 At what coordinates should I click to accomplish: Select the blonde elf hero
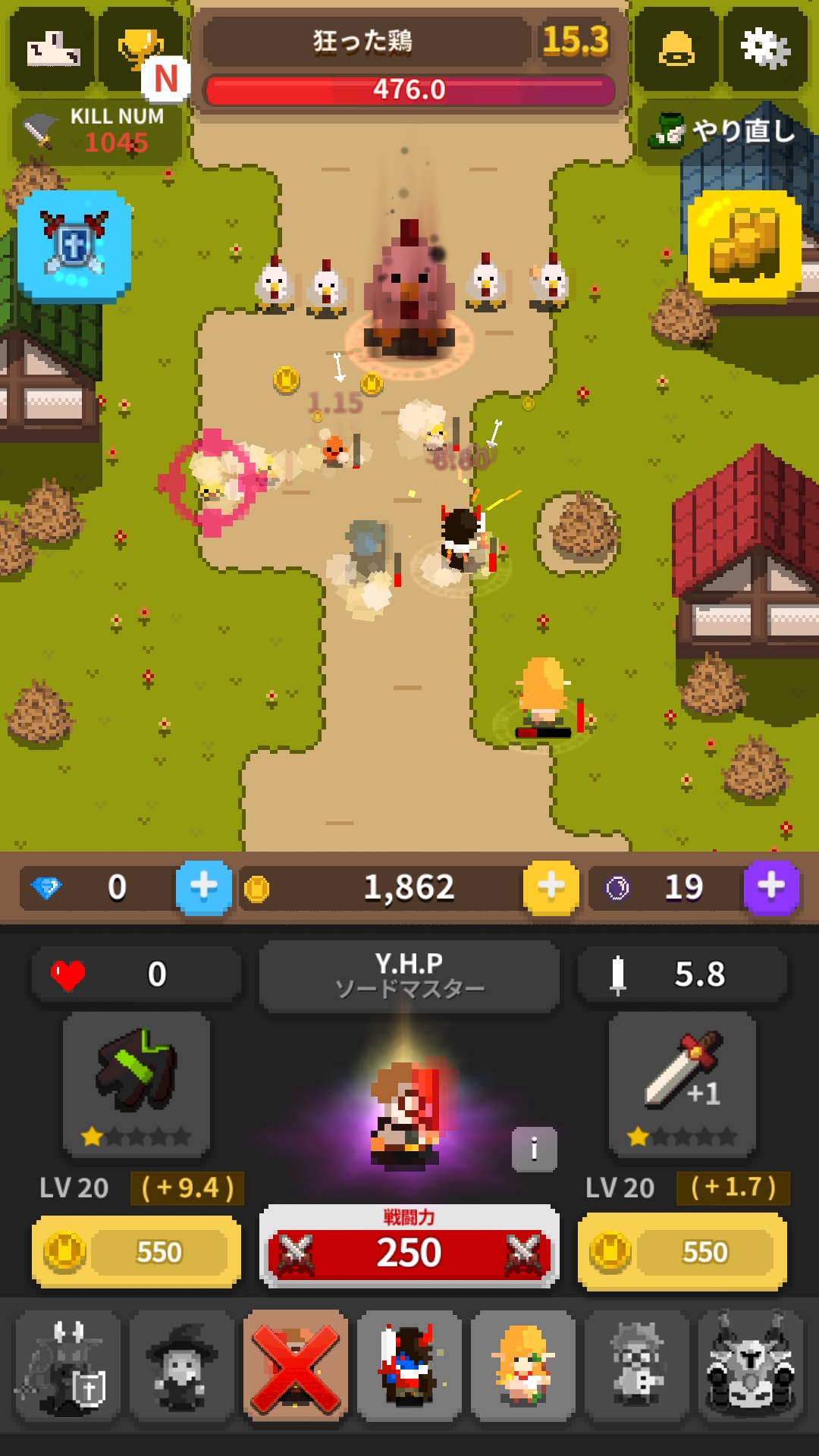[x=522, y=1365]
